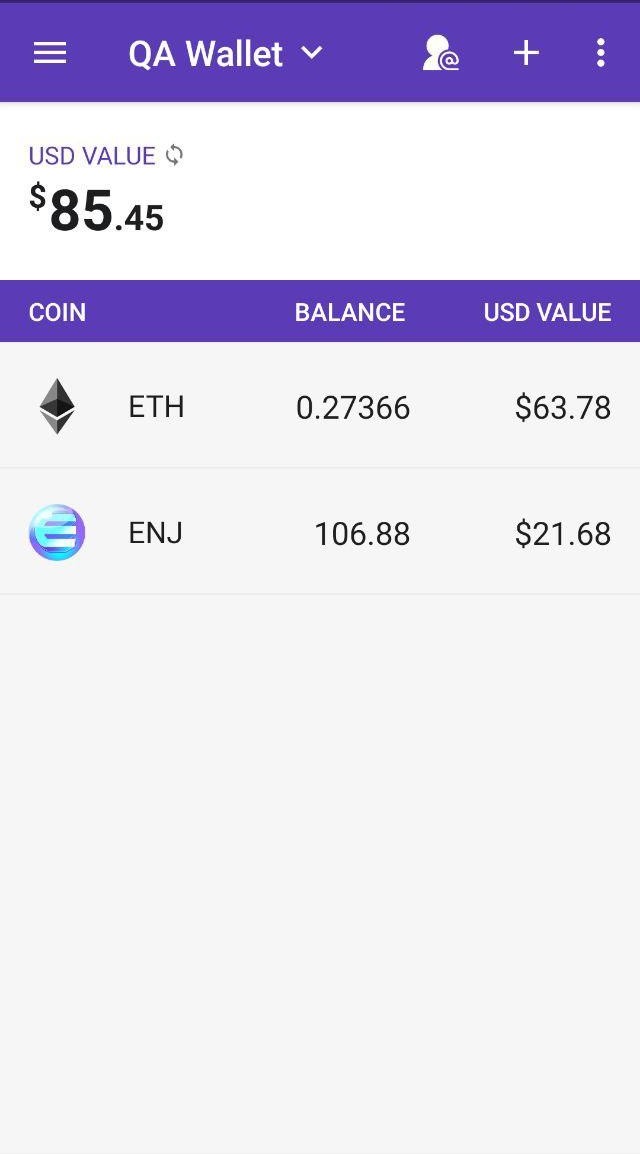Refresh the USD value
Screen dimensions: 640x1154
(175, 155)
